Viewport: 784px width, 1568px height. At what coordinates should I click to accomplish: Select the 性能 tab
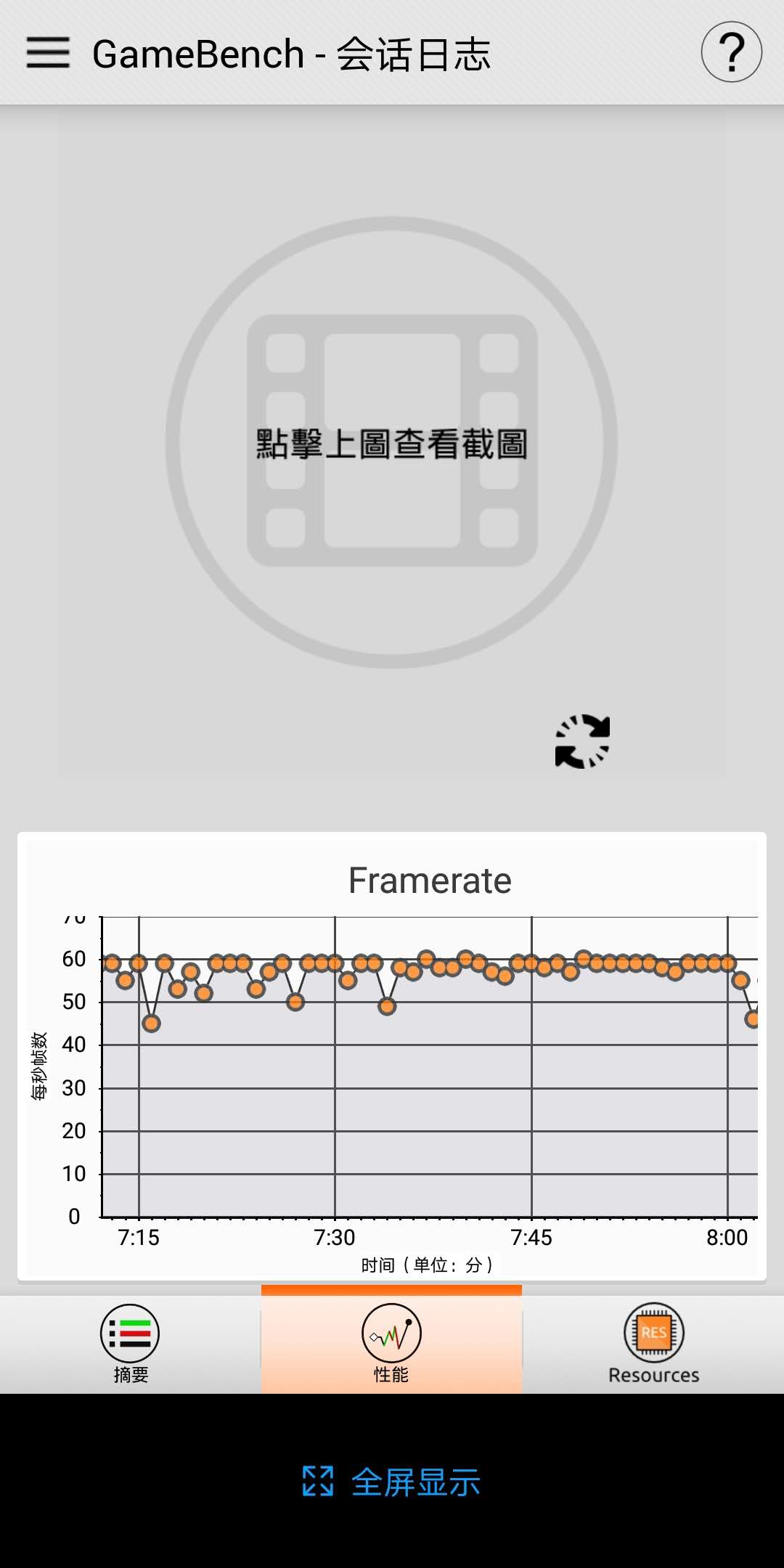coord(391,1343)
